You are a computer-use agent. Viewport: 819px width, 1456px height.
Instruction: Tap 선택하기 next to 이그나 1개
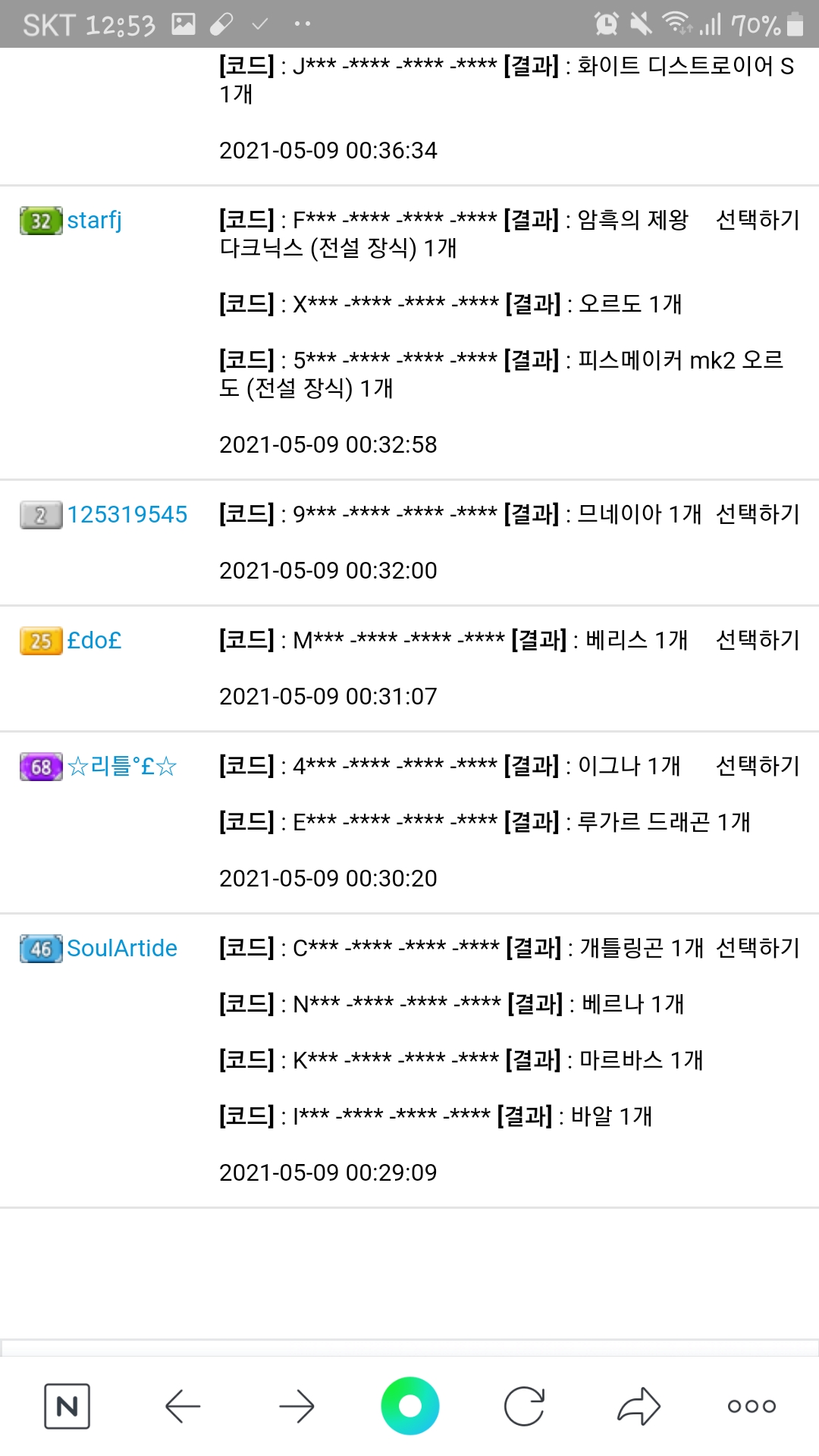click(758, 766)
